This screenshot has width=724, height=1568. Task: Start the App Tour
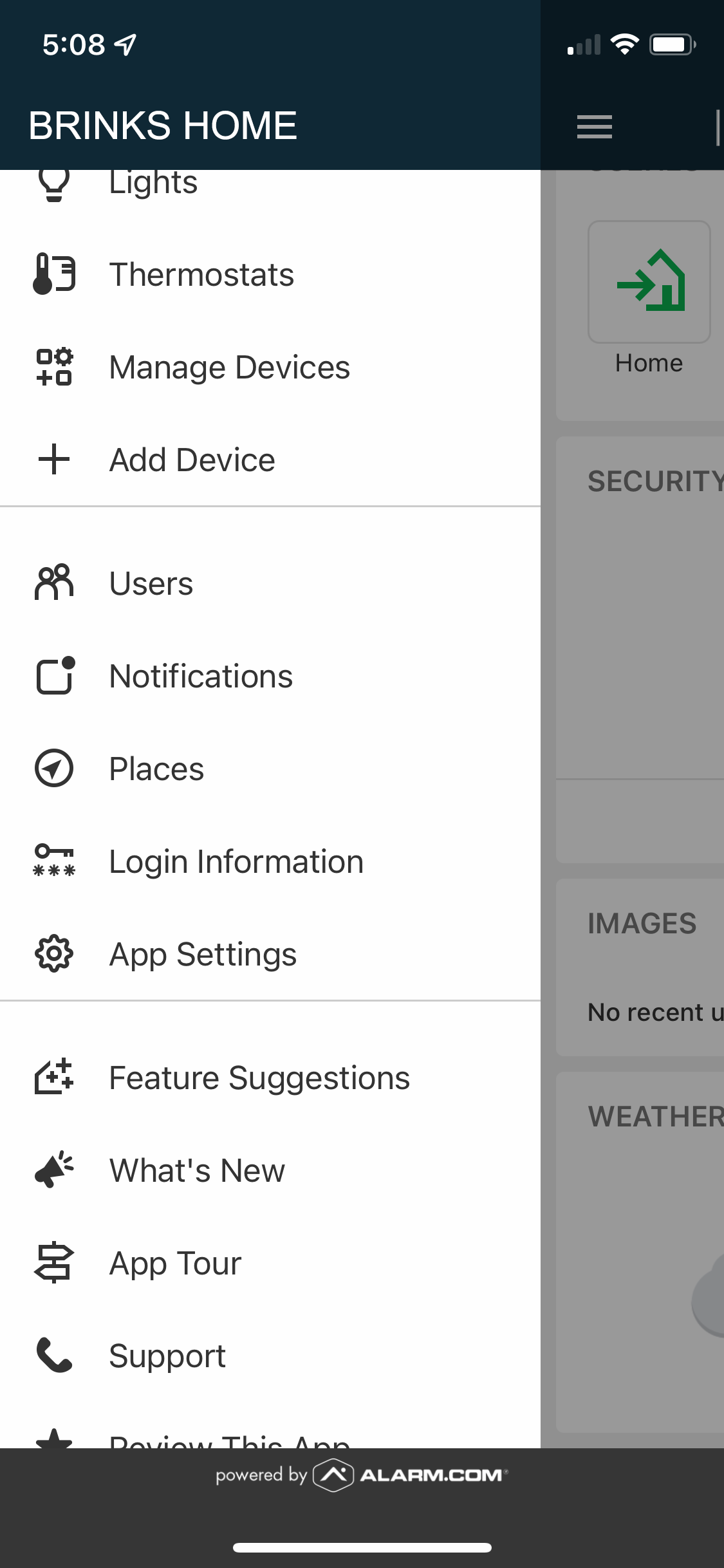pos(175,1264)
